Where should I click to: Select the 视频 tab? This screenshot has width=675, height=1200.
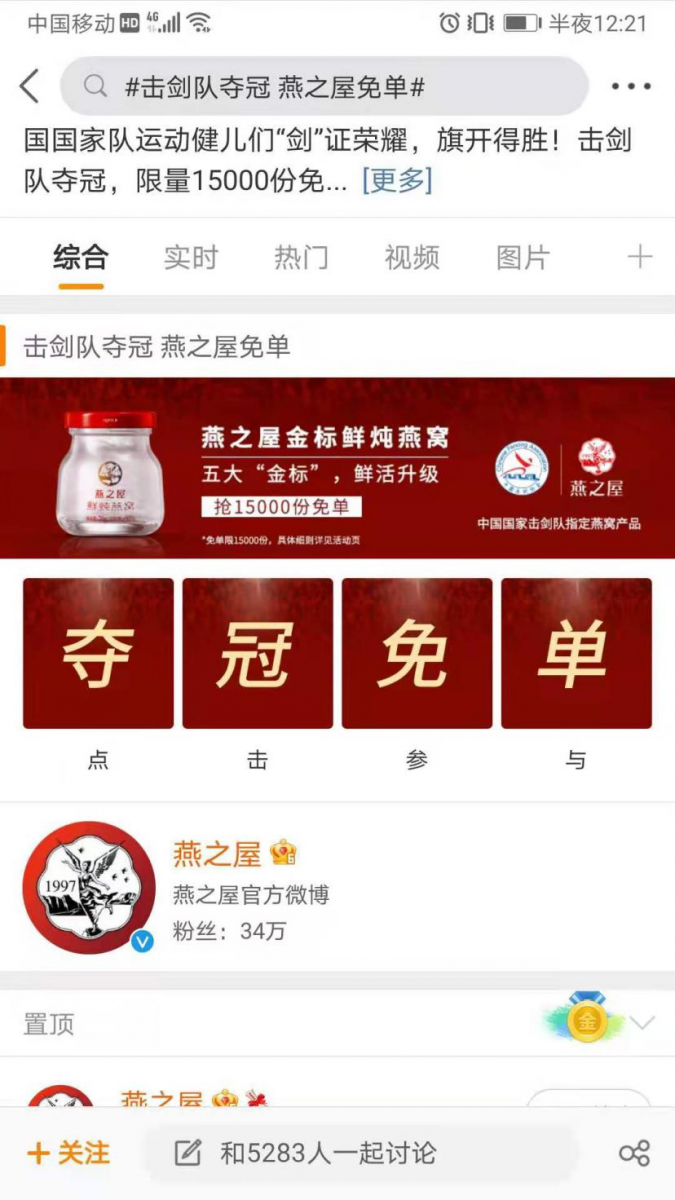pyautogui.click(x=412, y=258)
